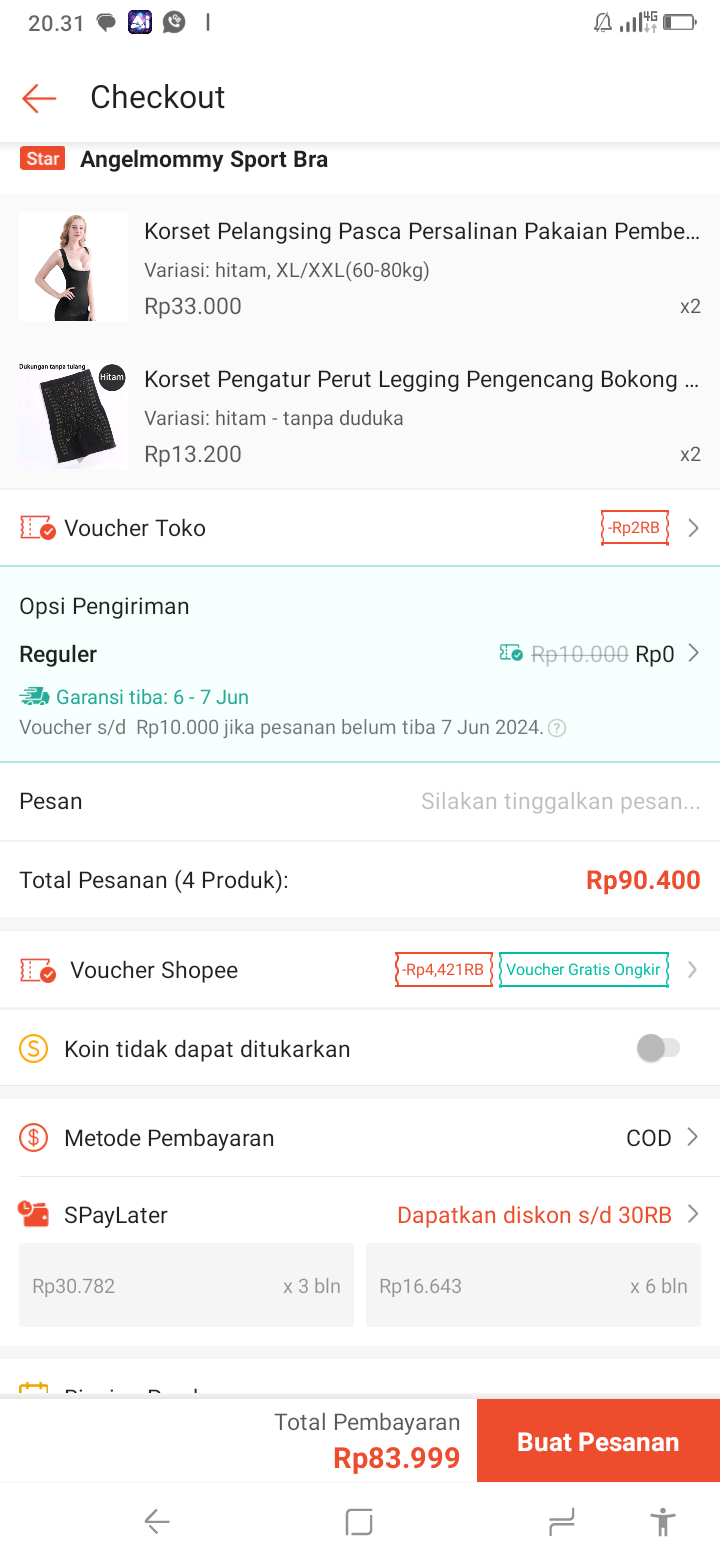The image size is (720, 1560).
Task: Change the Metode Pembayaran from COD
Action: 360,1138
